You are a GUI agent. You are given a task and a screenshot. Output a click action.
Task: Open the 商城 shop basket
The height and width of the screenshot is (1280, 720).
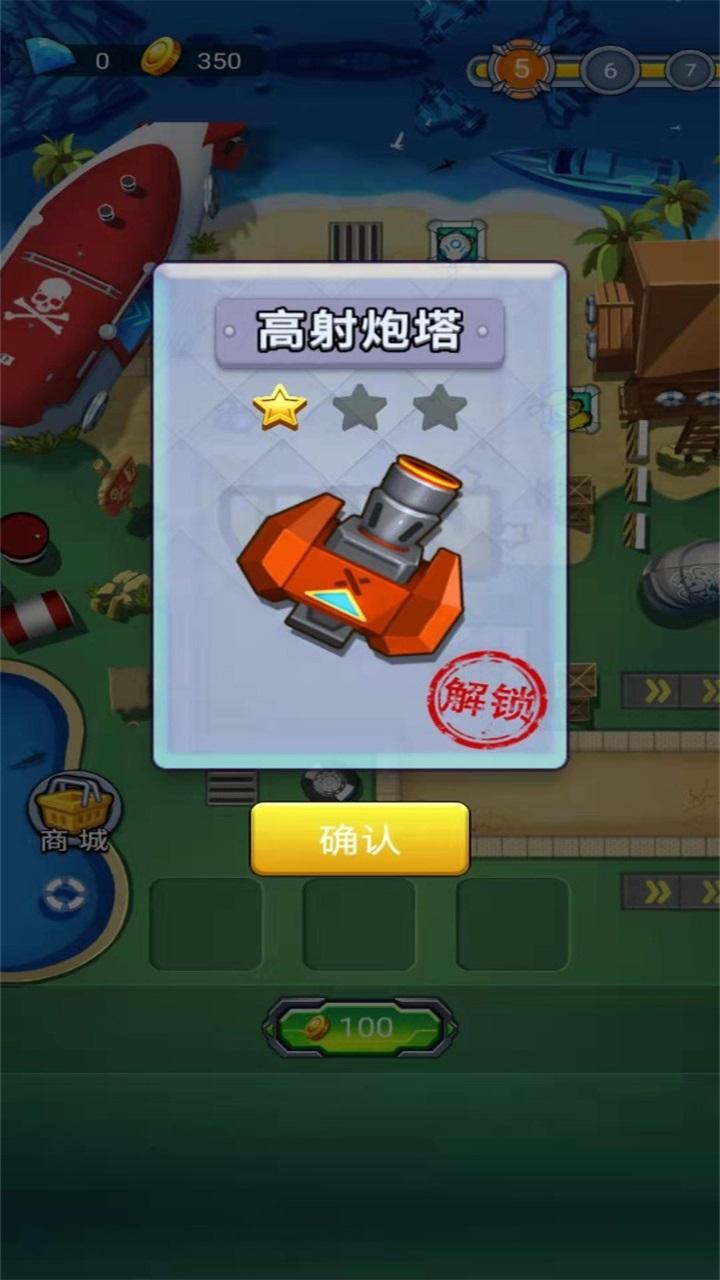73,809
